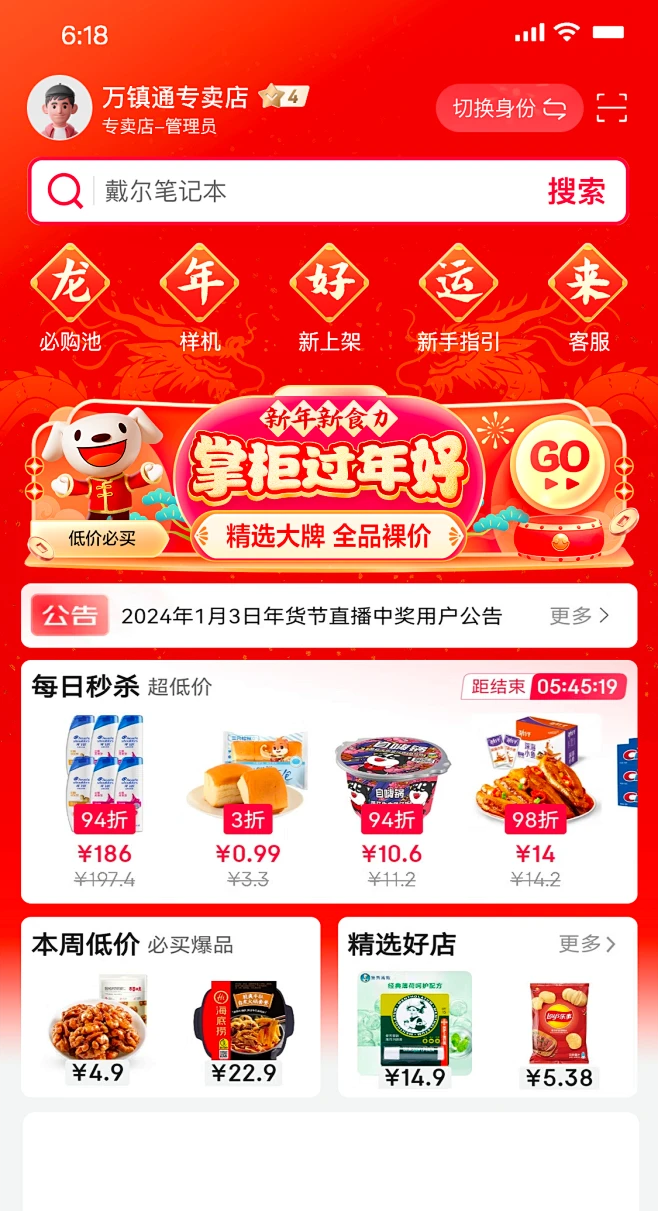Open the 新上架 new arrivals shortcut
Viewport: 658px width, 1211px height.
point(329,297)
